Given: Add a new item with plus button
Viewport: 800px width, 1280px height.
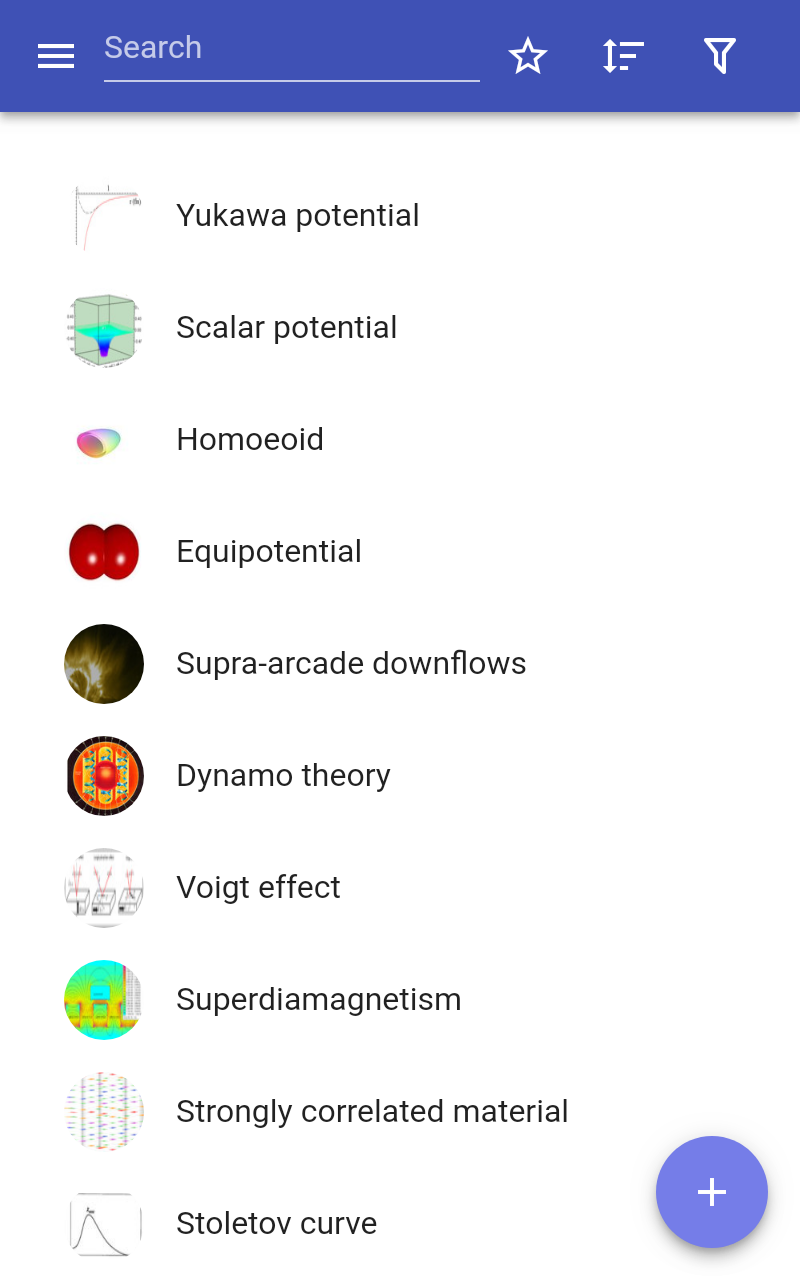Looking at the screenshot, I should (x=711, y=1192).
